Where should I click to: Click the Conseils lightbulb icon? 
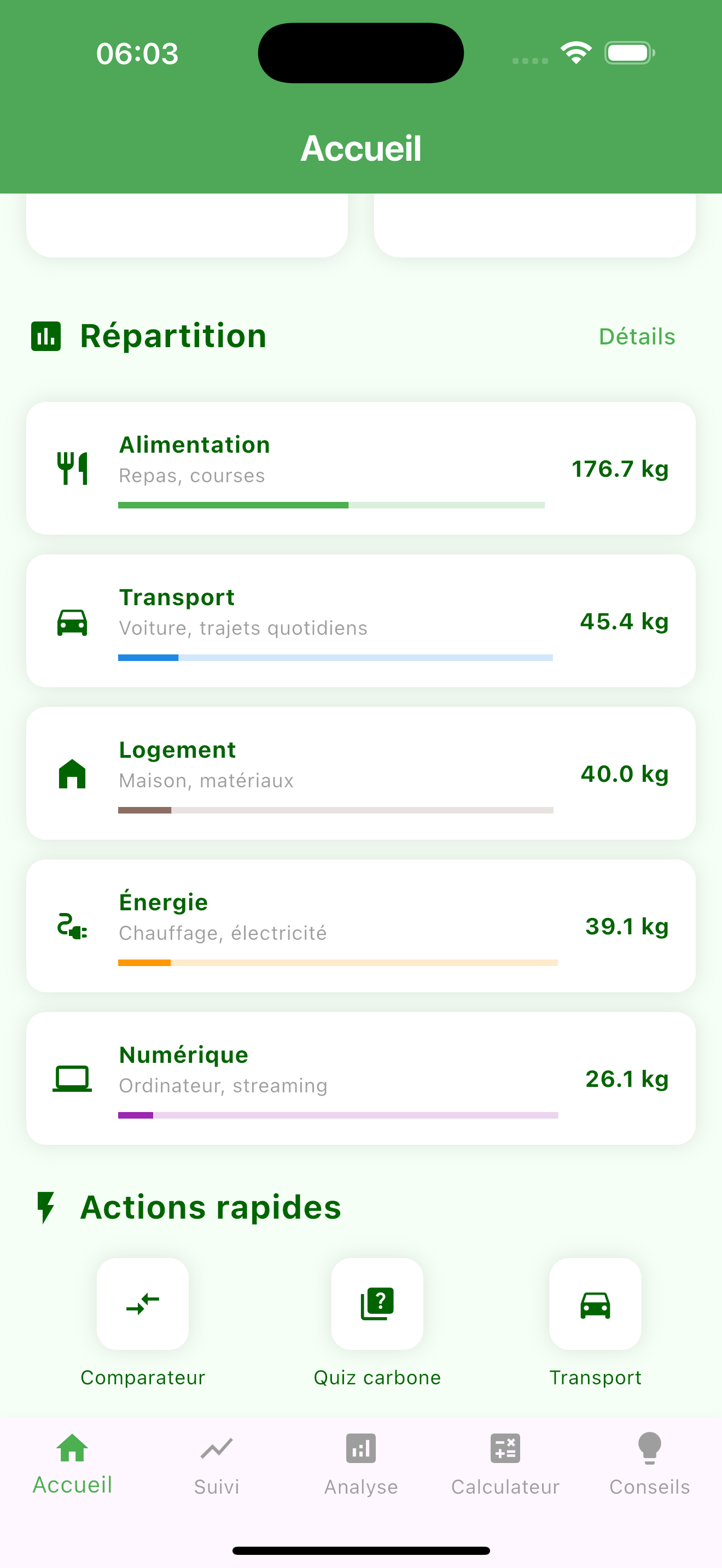coord(649,1449)
